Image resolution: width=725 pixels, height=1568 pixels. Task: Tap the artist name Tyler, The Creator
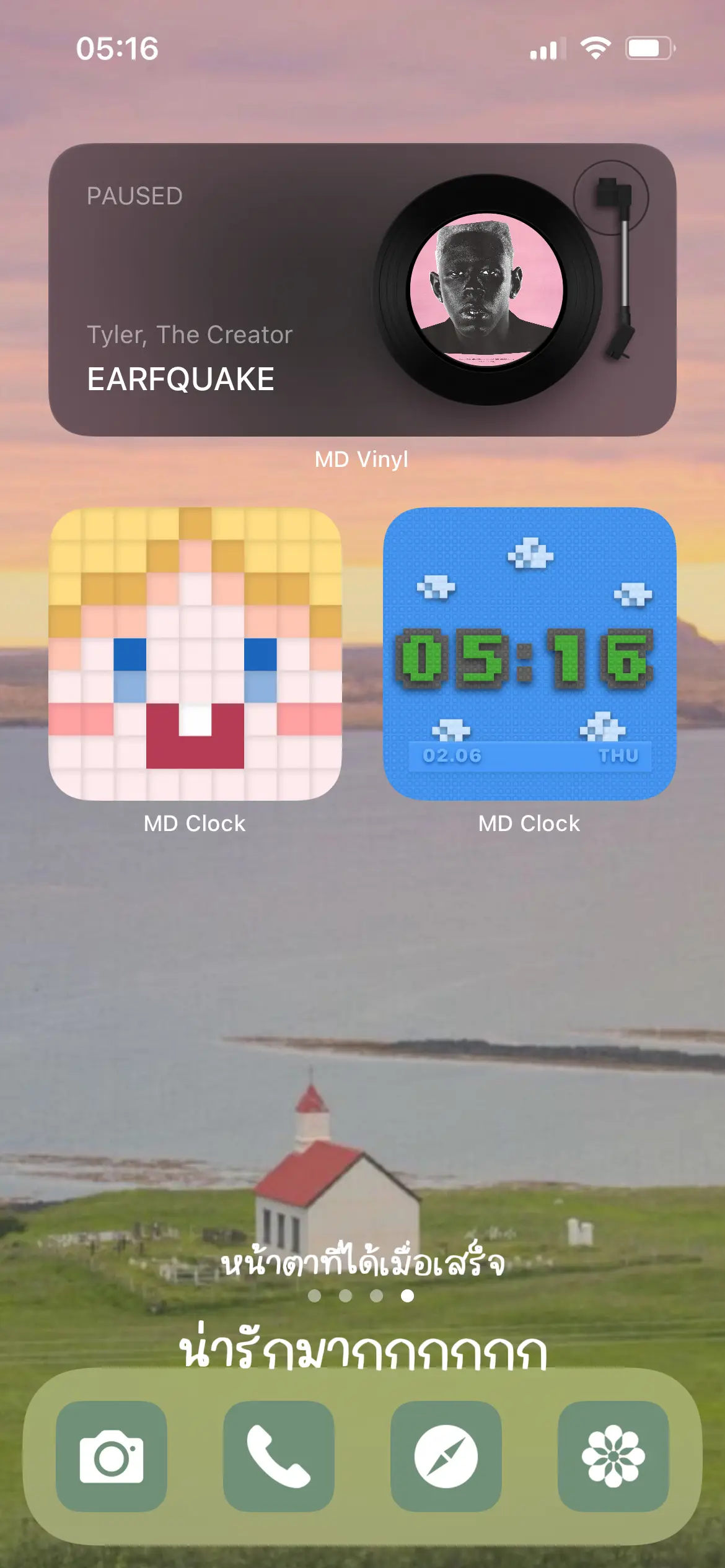click(x=189, y=334)
